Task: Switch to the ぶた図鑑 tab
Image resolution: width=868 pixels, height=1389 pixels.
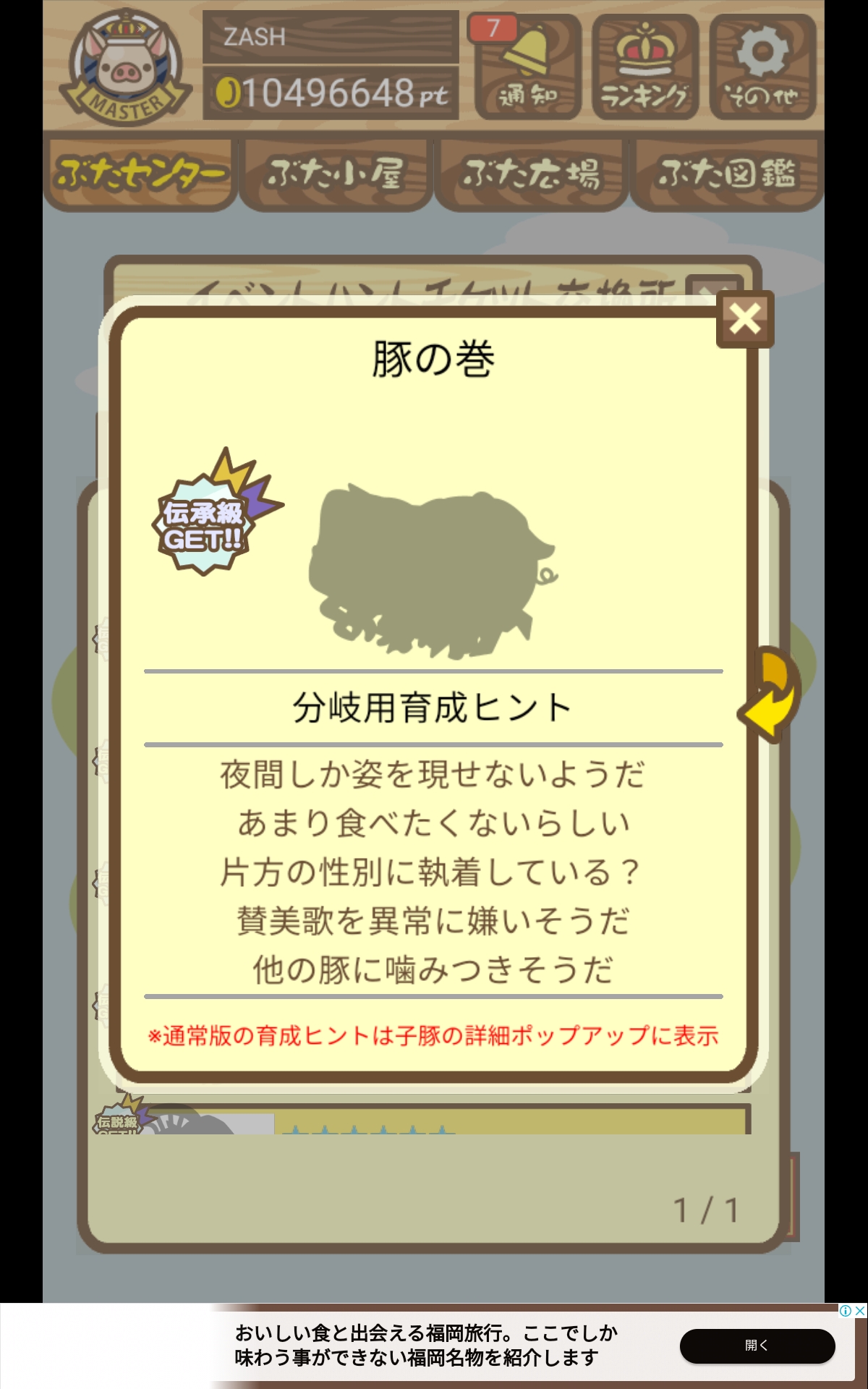Action: click(x=726, y=174)
